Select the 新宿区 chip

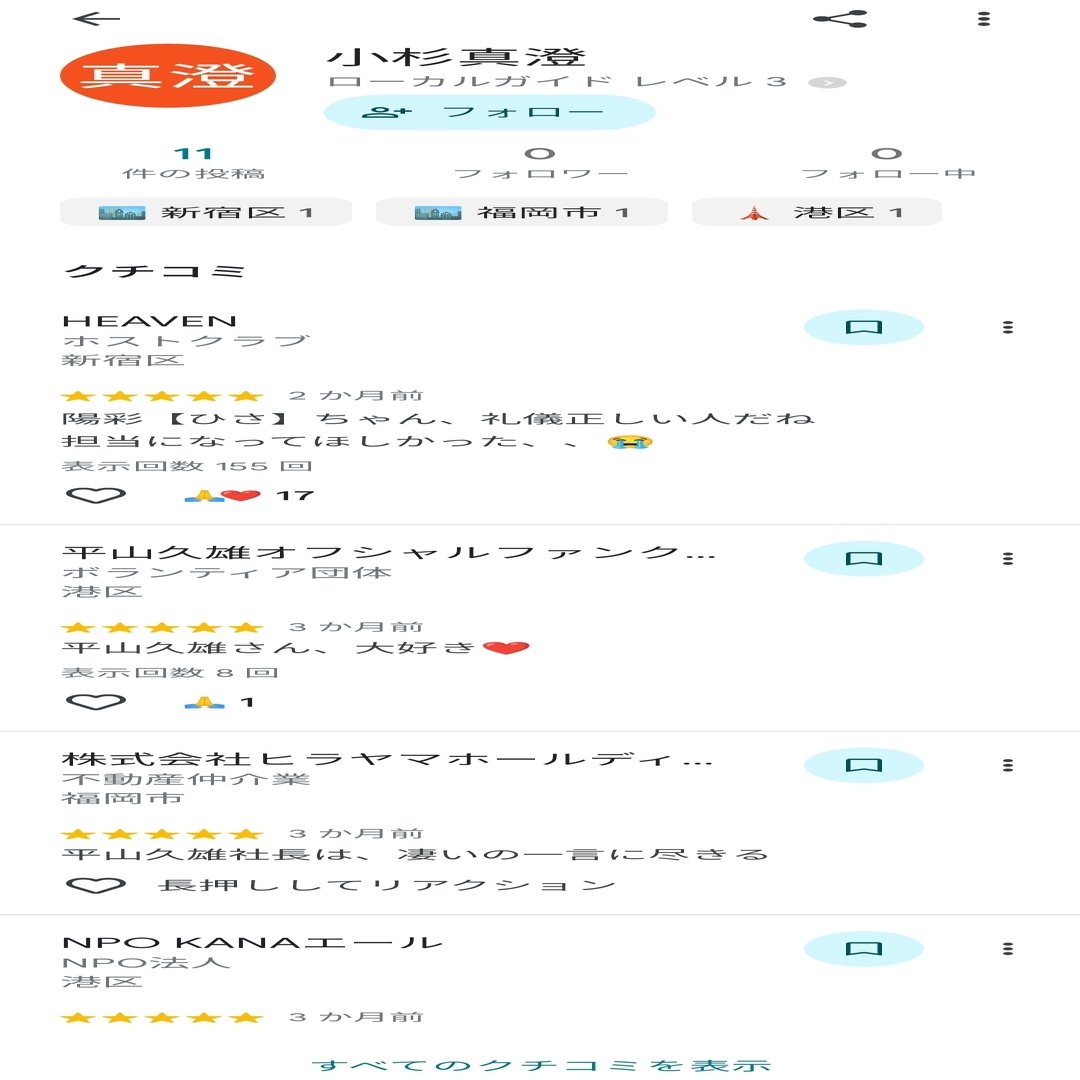point(206,212)
